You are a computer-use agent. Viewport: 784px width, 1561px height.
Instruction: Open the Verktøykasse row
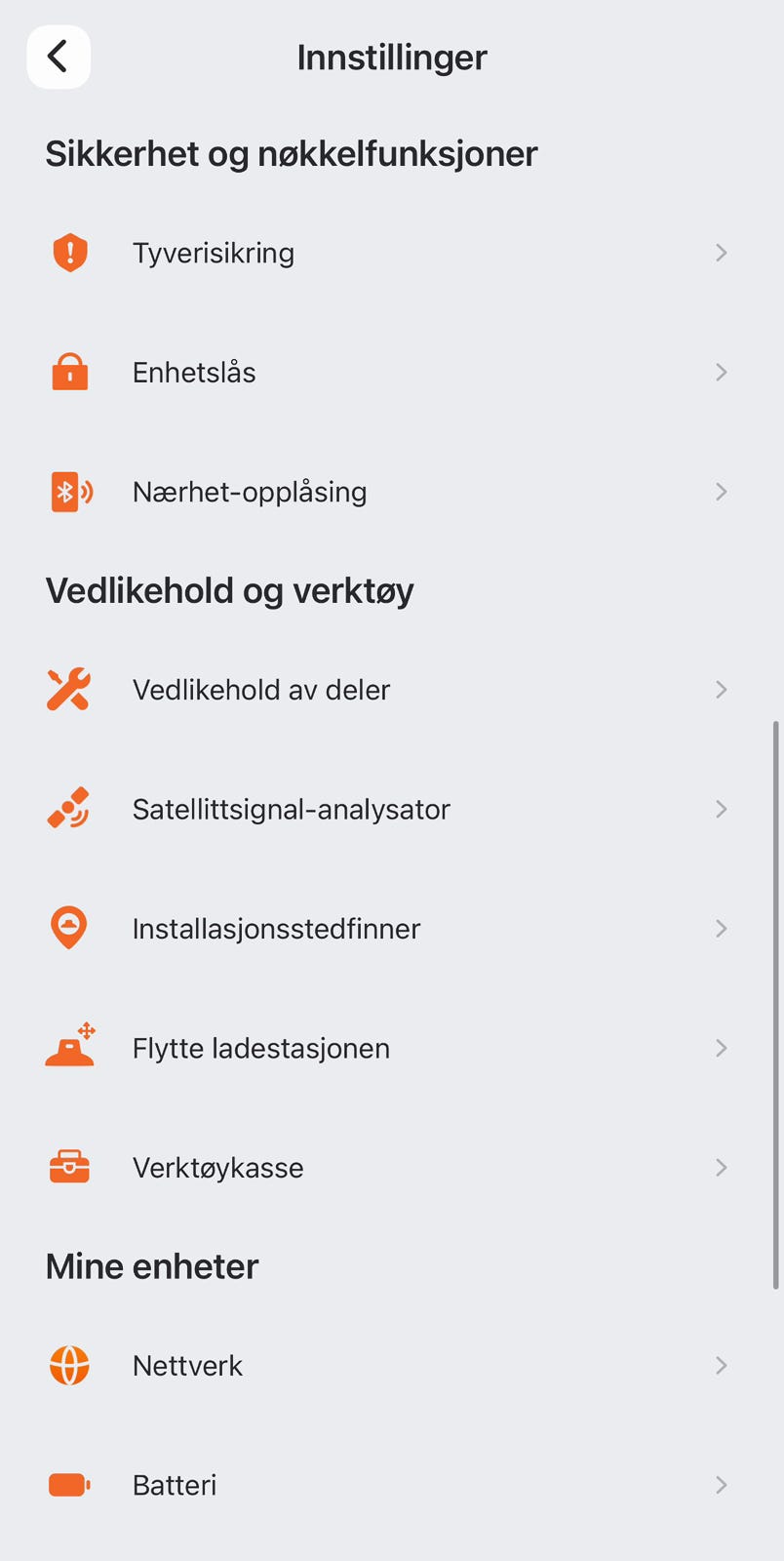(392, 1168)
